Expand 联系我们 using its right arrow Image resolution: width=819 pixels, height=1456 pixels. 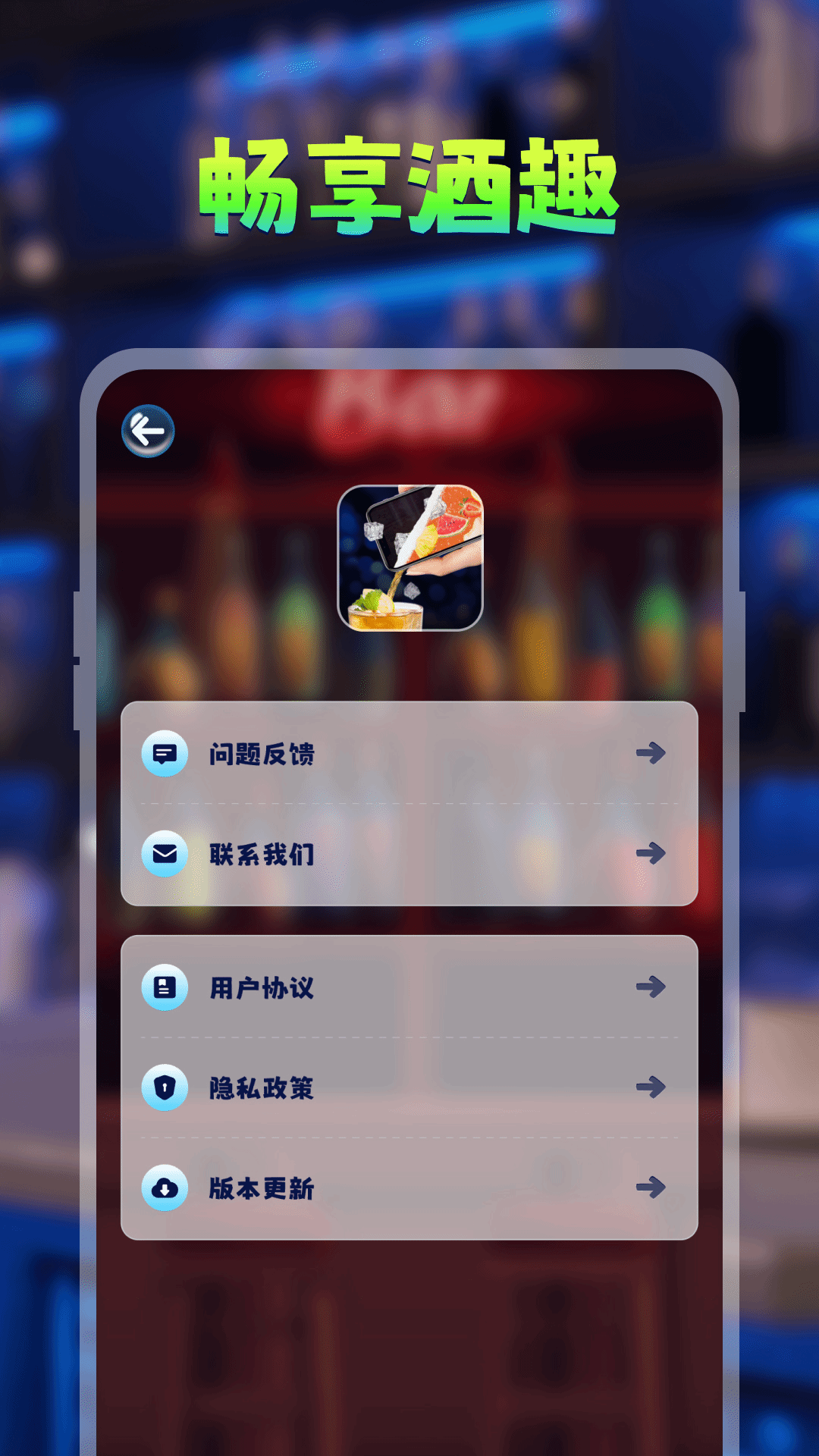651,855
